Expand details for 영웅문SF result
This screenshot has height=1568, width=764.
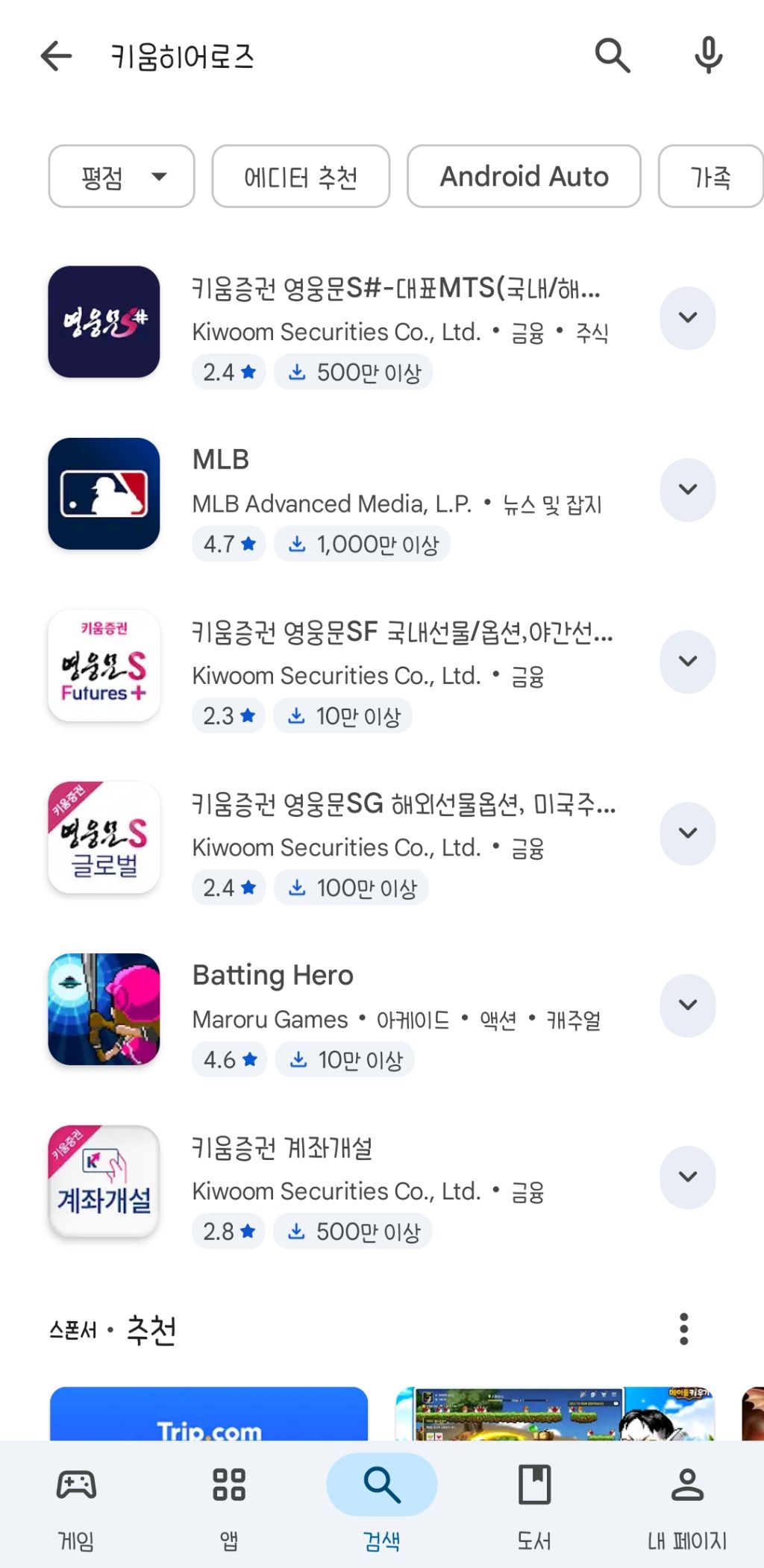688,662
